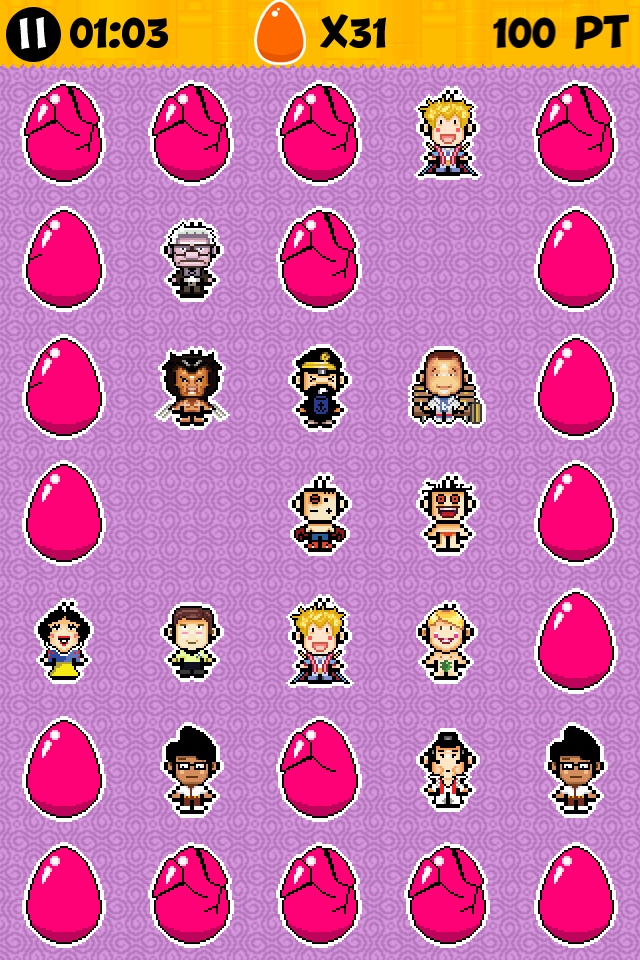Tap the bearded sea captain character
Image resolution: width=640 pixels, height=960 pixels.
pyautogui.click(x=319, y=388)
